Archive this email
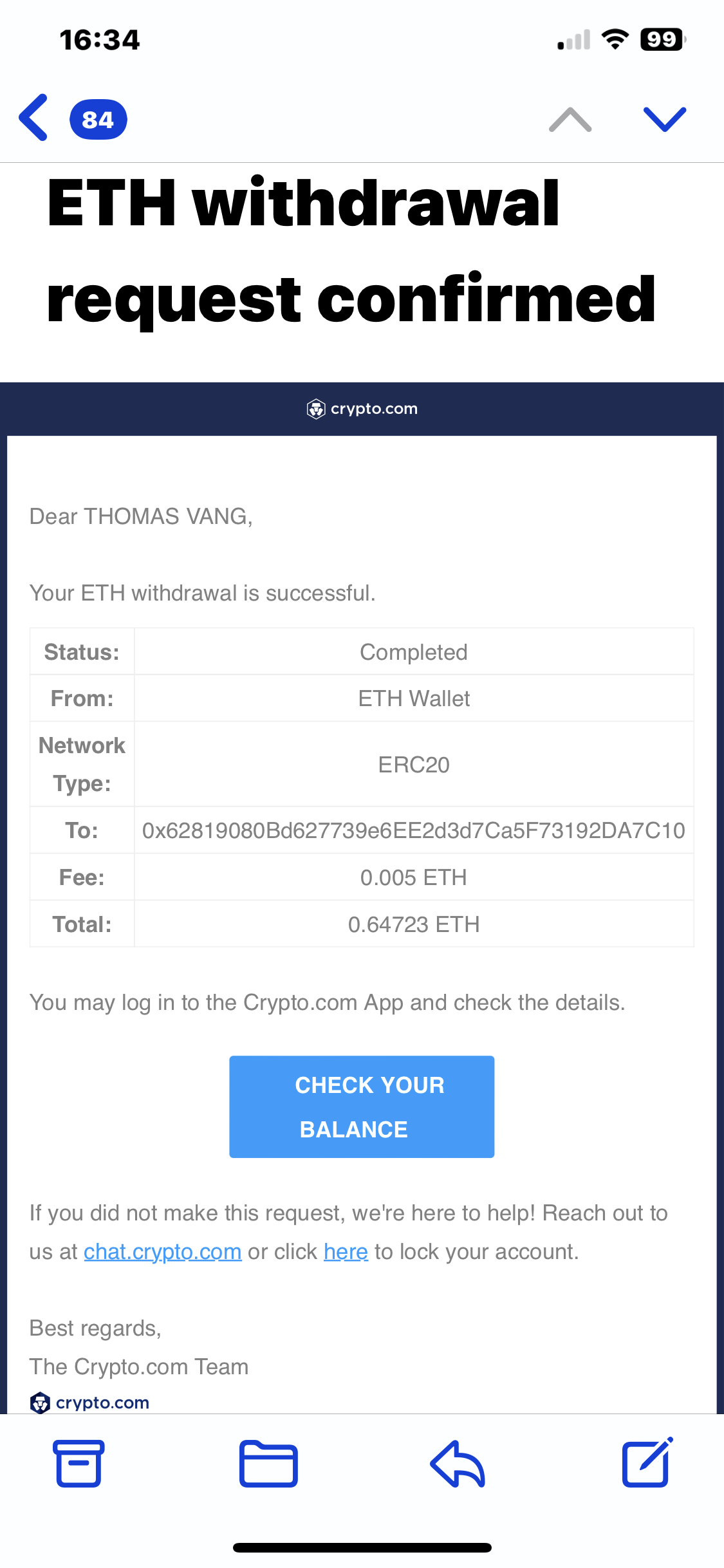Screen dimensions: 724x1568 [79, 1463]
